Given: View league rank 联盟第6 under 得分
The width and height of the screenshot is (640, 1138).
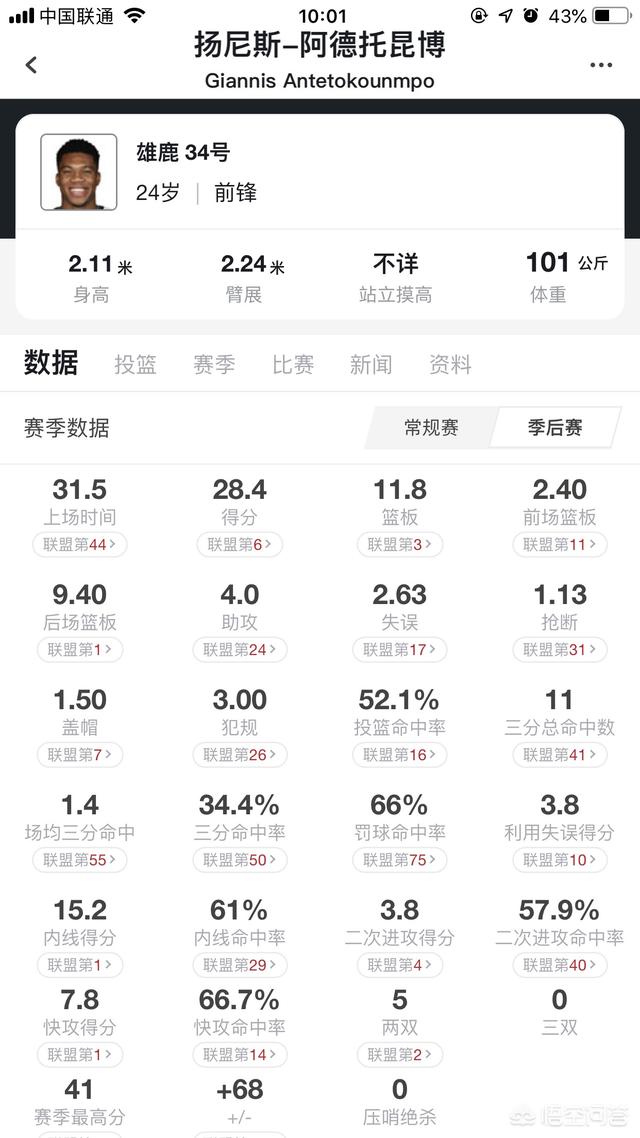Looking at the screenshot, I should pyautogui.click(x=240, y=545).
